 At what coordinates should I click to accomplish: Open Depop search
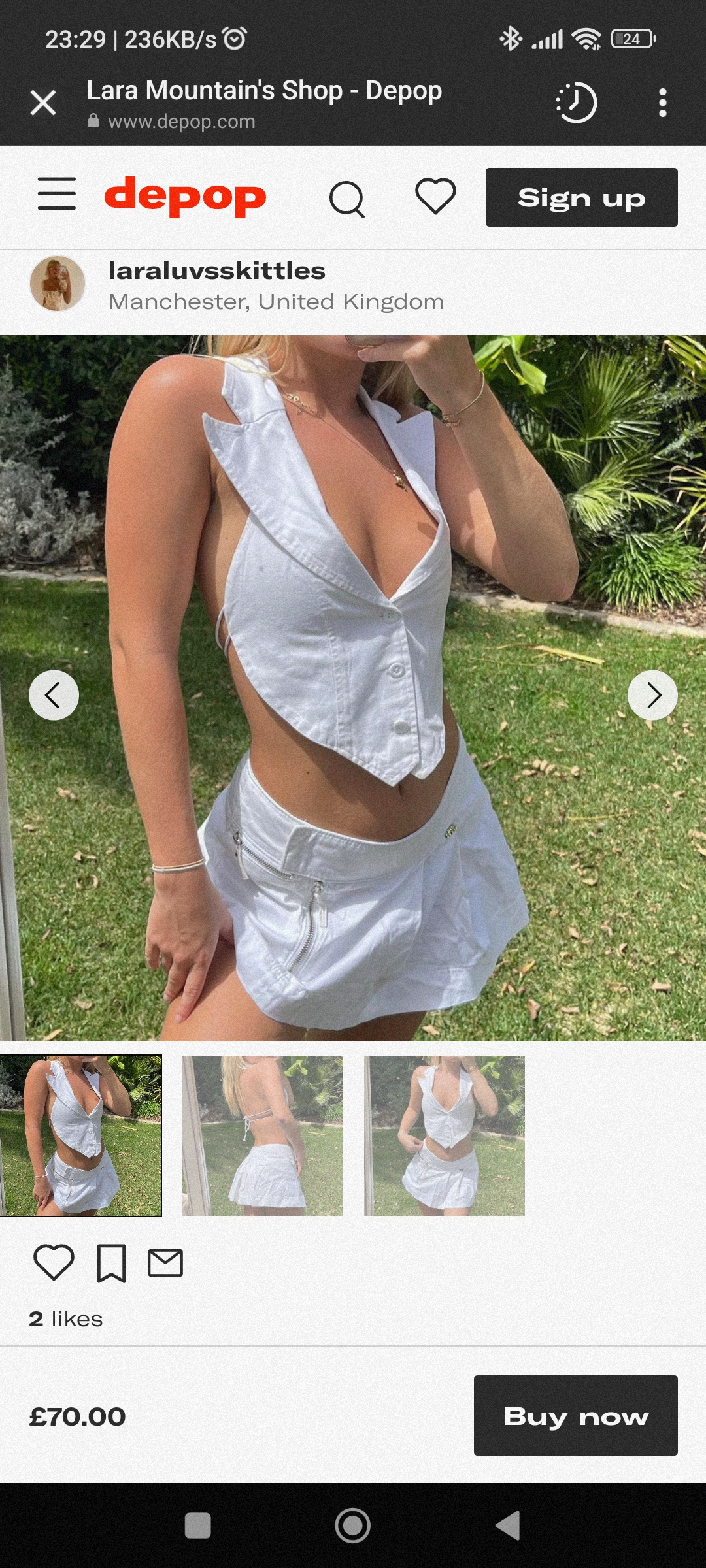pos(346,198)
